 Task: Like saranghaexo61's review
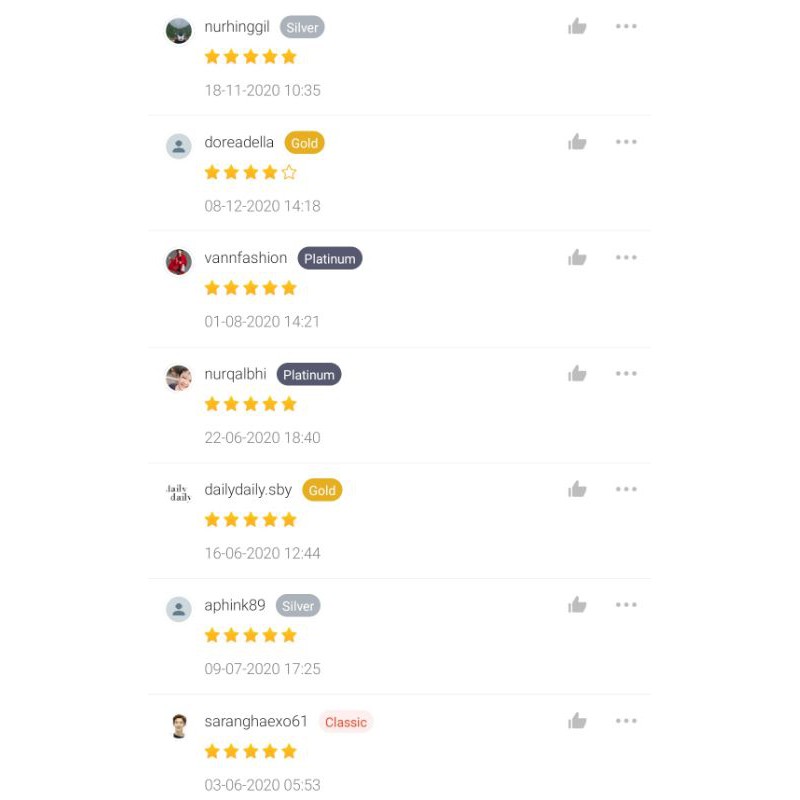(x=577, y=721)
